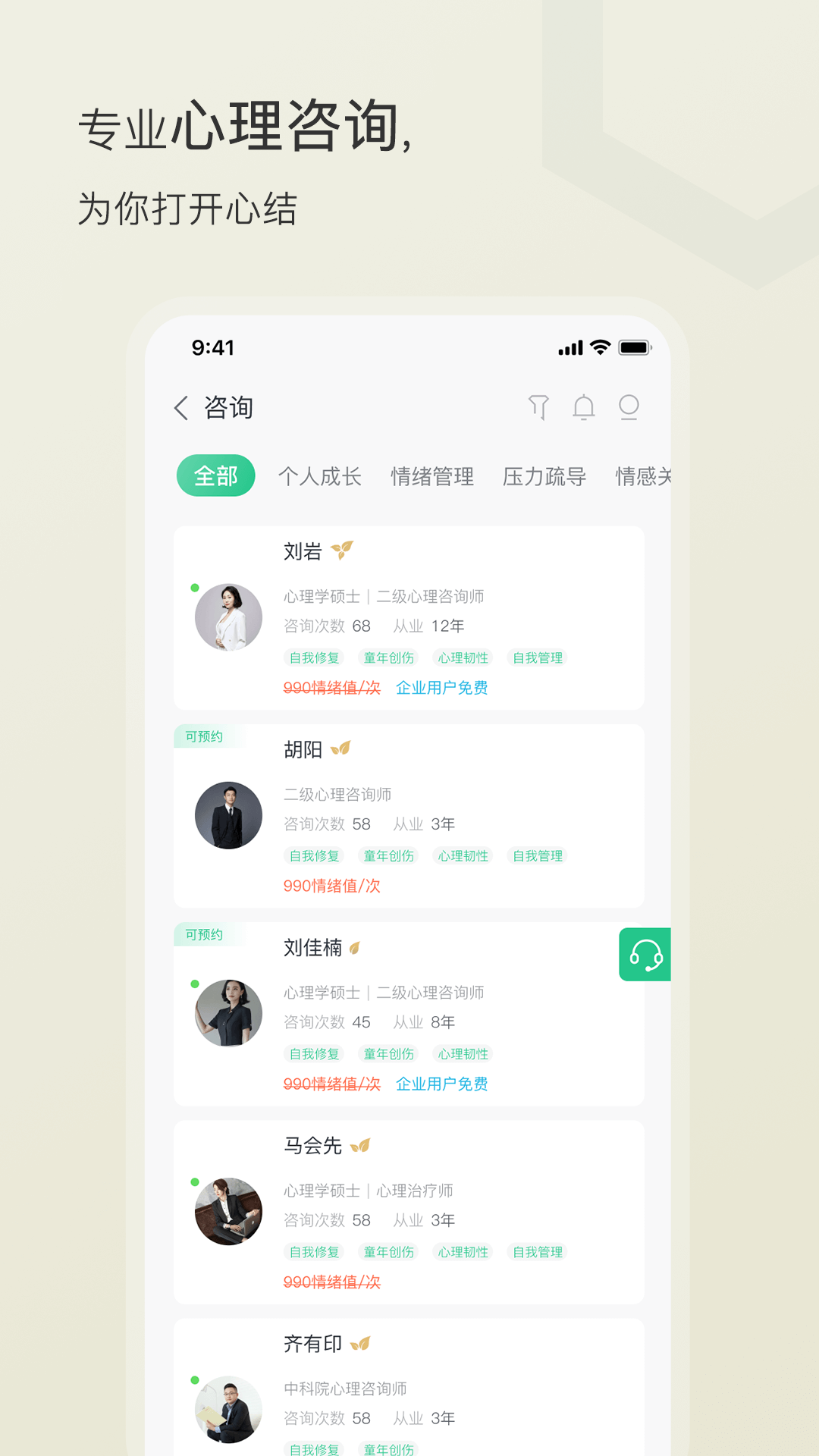The width and height of the screenshot is (819, 1456).
Task: Tap 刘佳楠's avatar photo
Action: [x=227, y=1012]
